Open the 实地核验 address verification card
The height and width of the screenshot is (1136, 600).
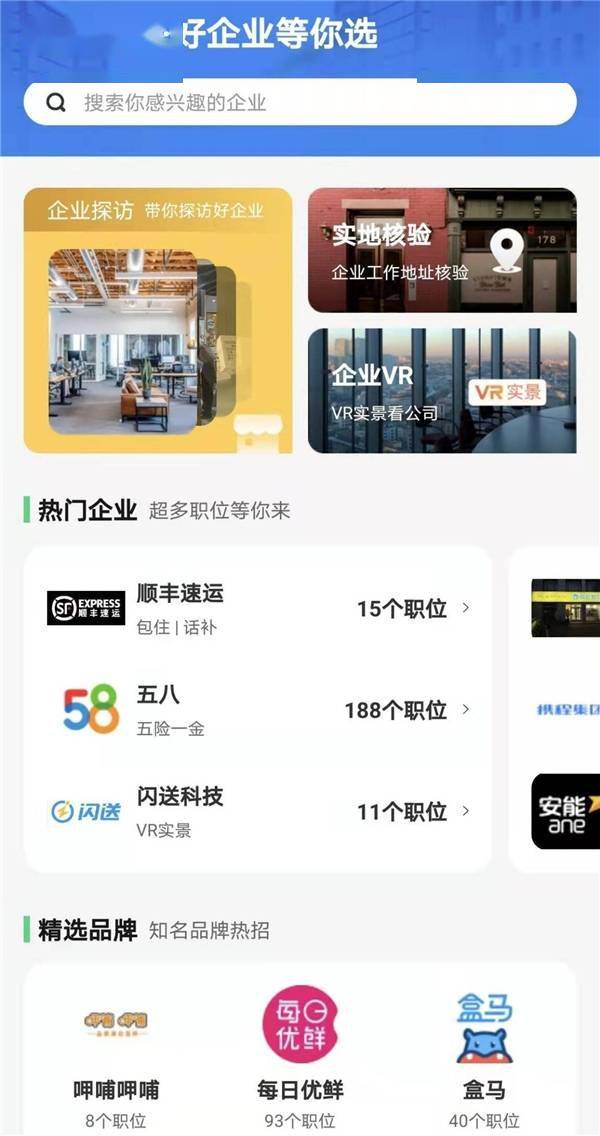pos(442,250)
